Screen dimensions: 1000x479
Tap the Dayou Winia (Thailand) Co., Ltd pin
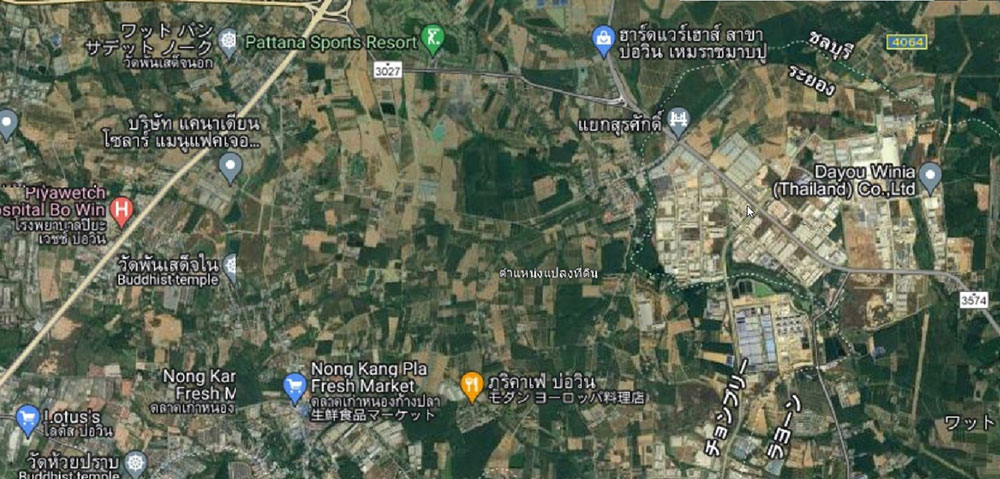[931, 177]
